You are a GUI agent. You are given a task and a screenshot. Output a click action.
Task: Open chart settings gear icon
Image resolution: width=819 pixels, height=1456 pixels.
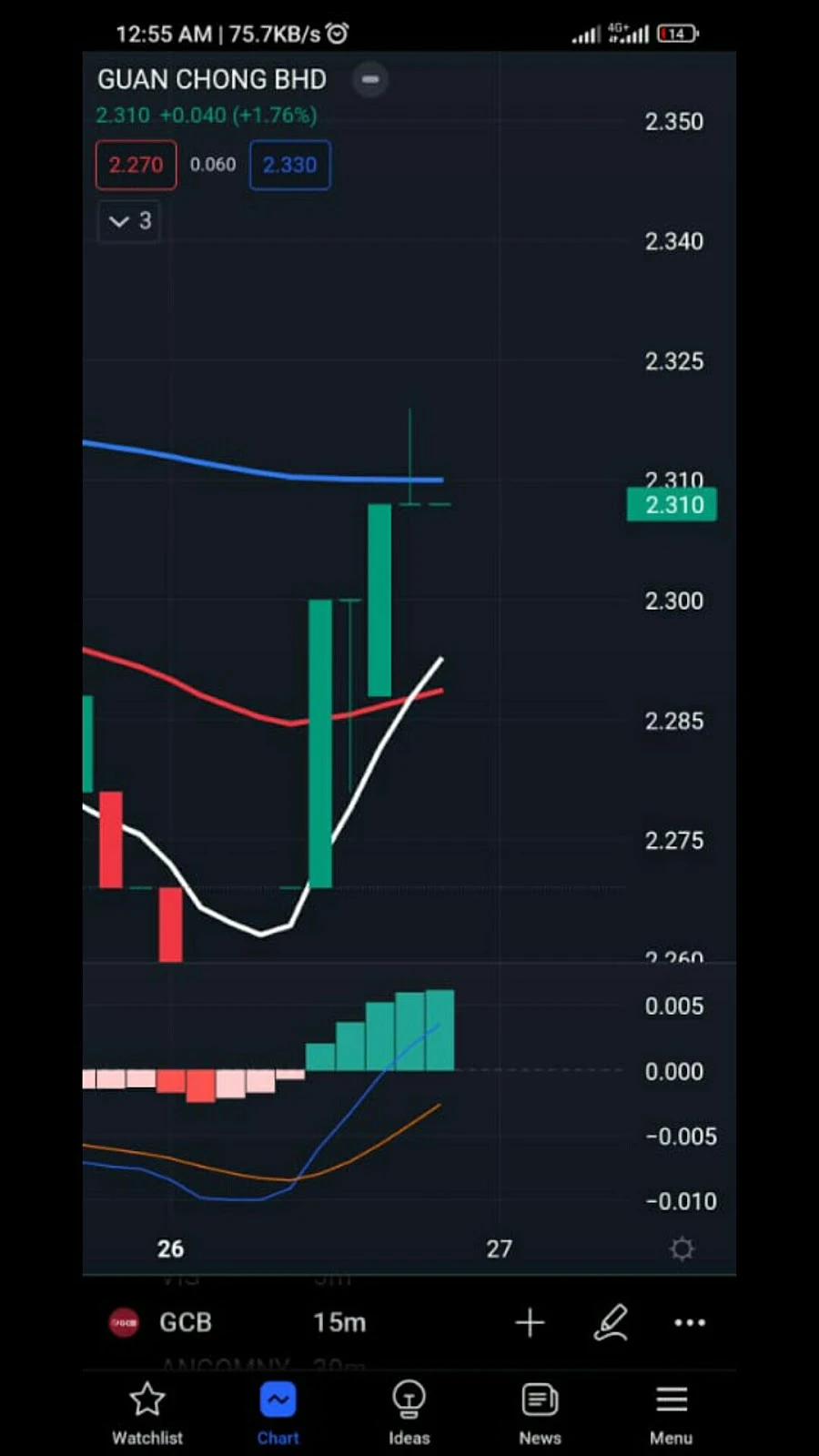[682, 1249]
